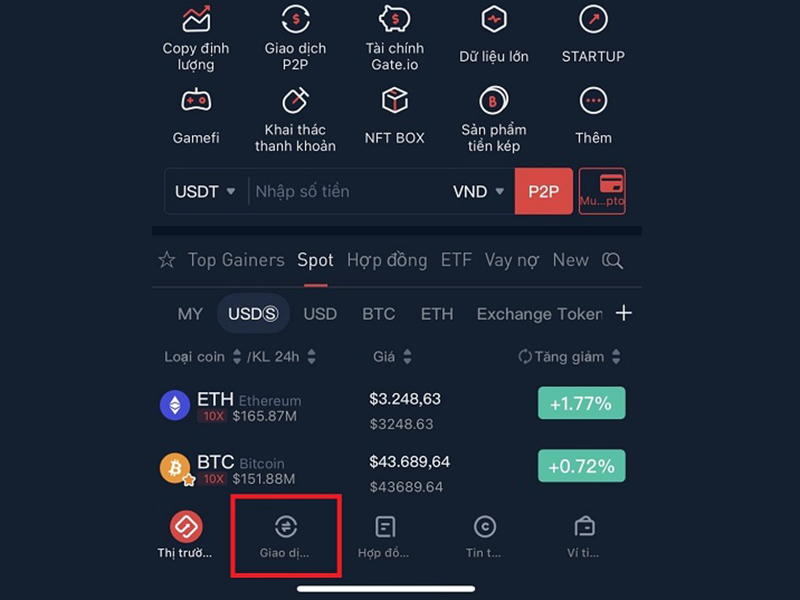Add a market category with plus
This screenshot has width=800, height=600.
(x=624, y=314)
